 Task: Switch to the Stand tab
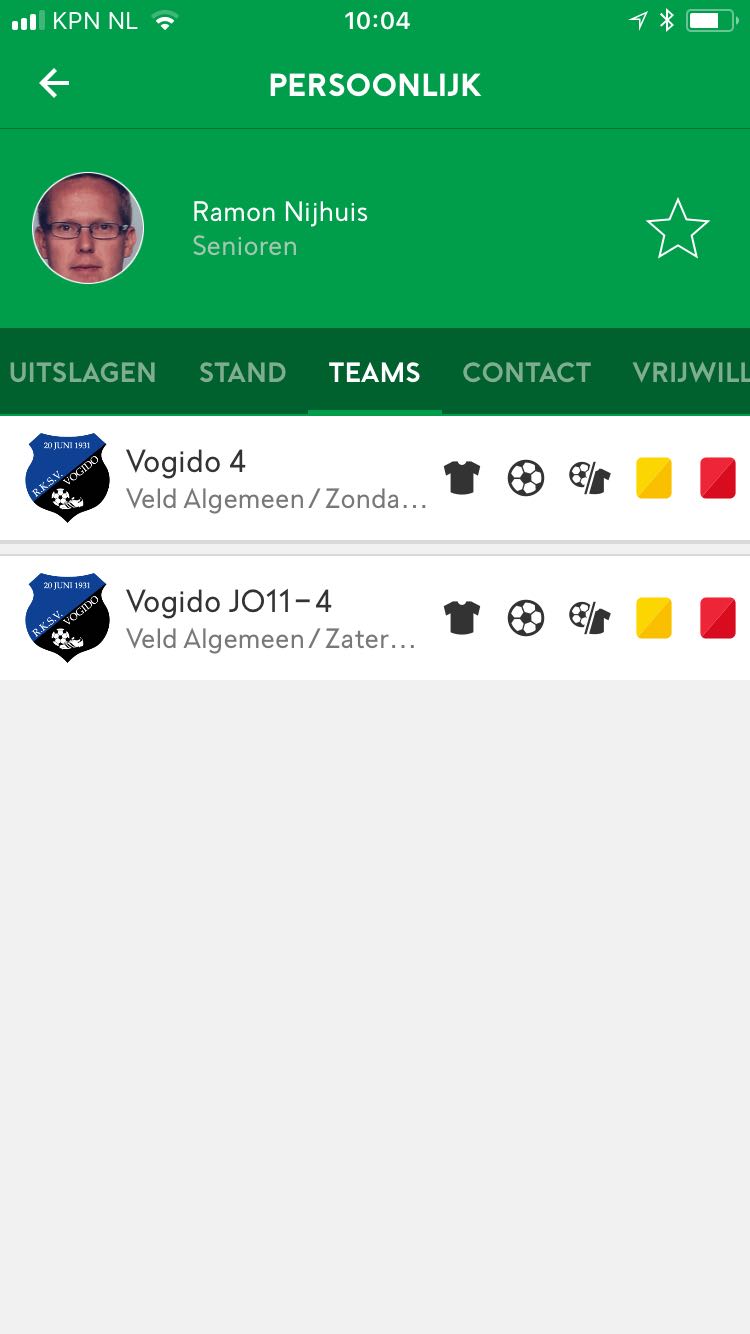pyautogui.click(x=243, y=373)
